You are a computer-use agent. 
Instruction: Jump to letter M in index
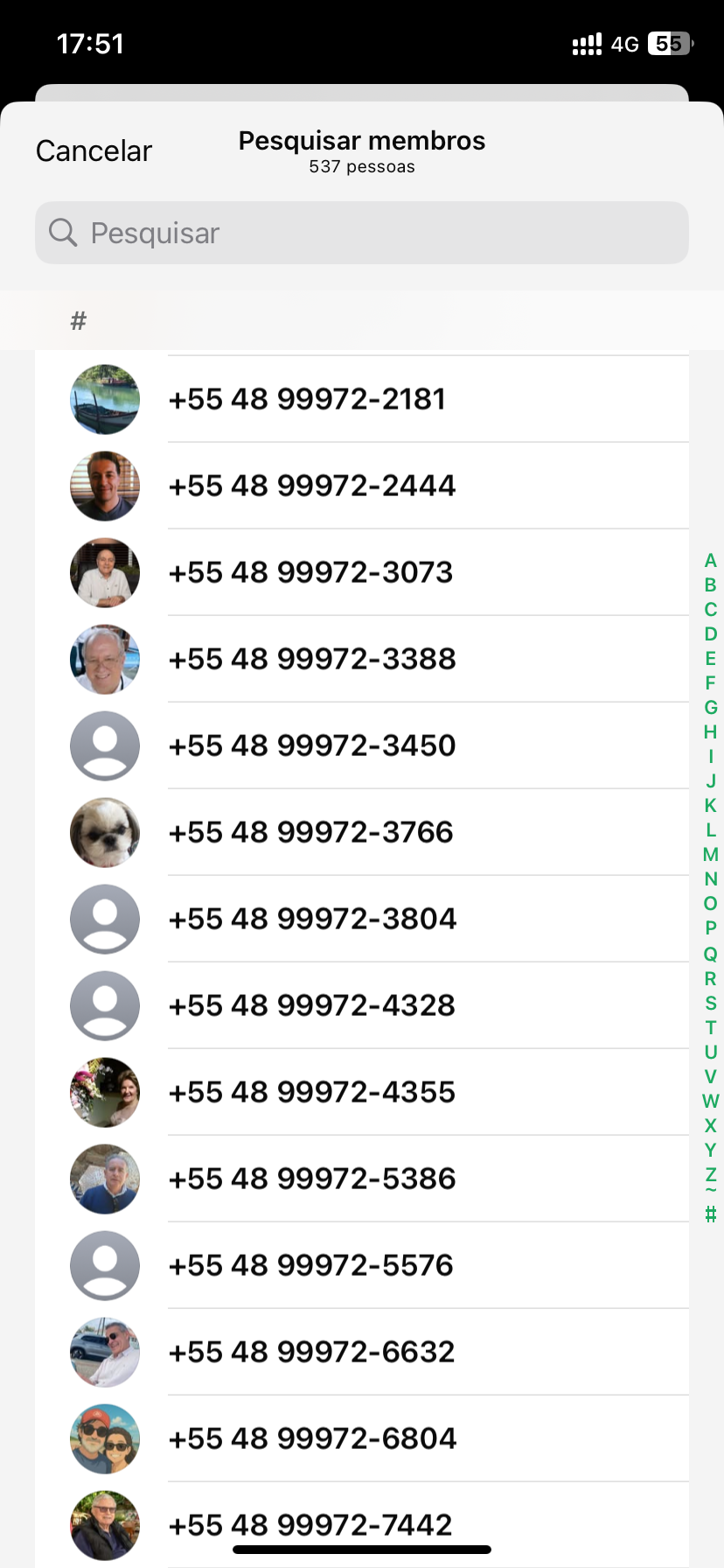click(x=710, y=855)
